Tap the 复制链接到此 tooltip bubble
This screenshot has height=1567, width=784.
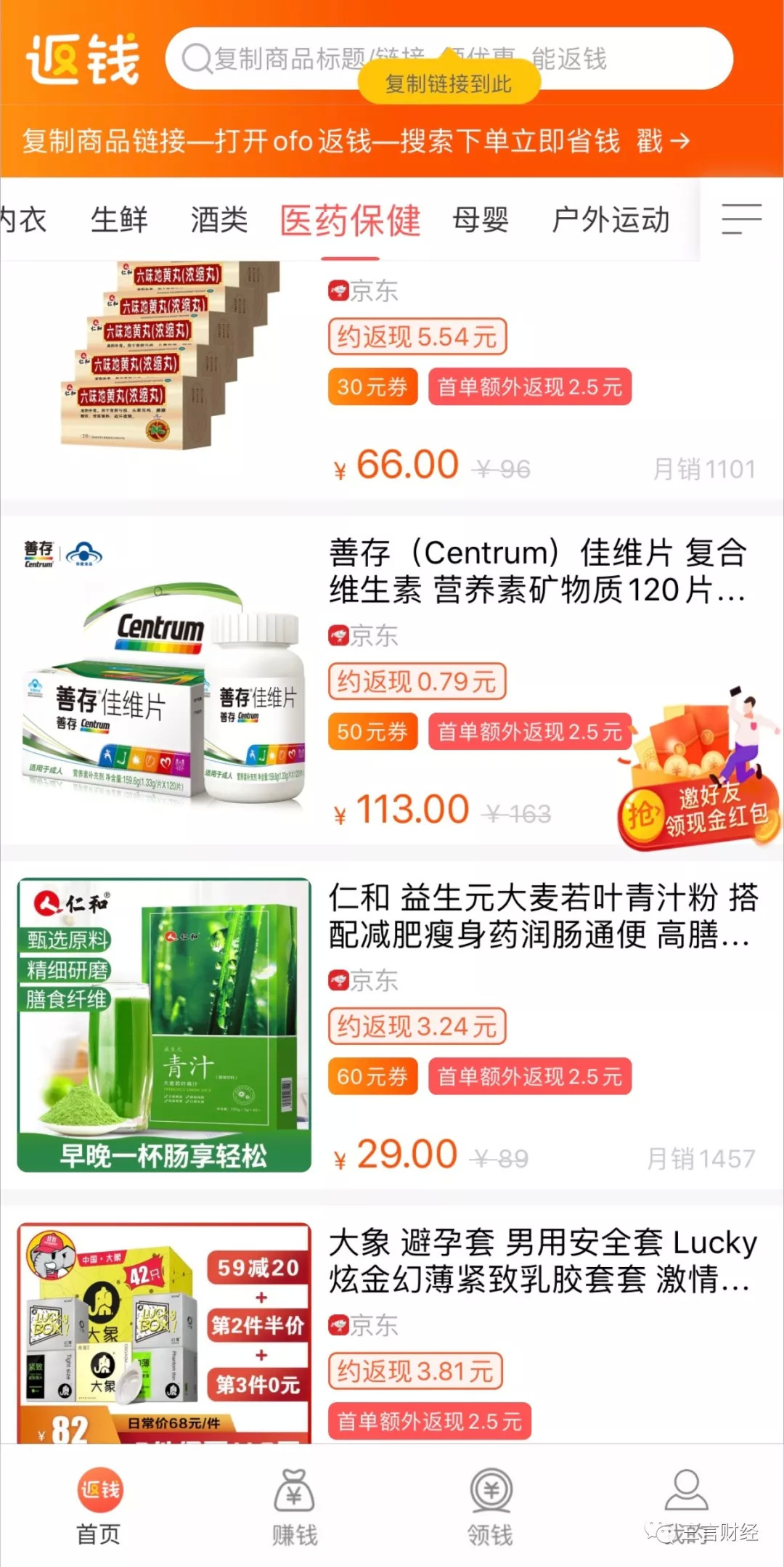click(449, 84)
